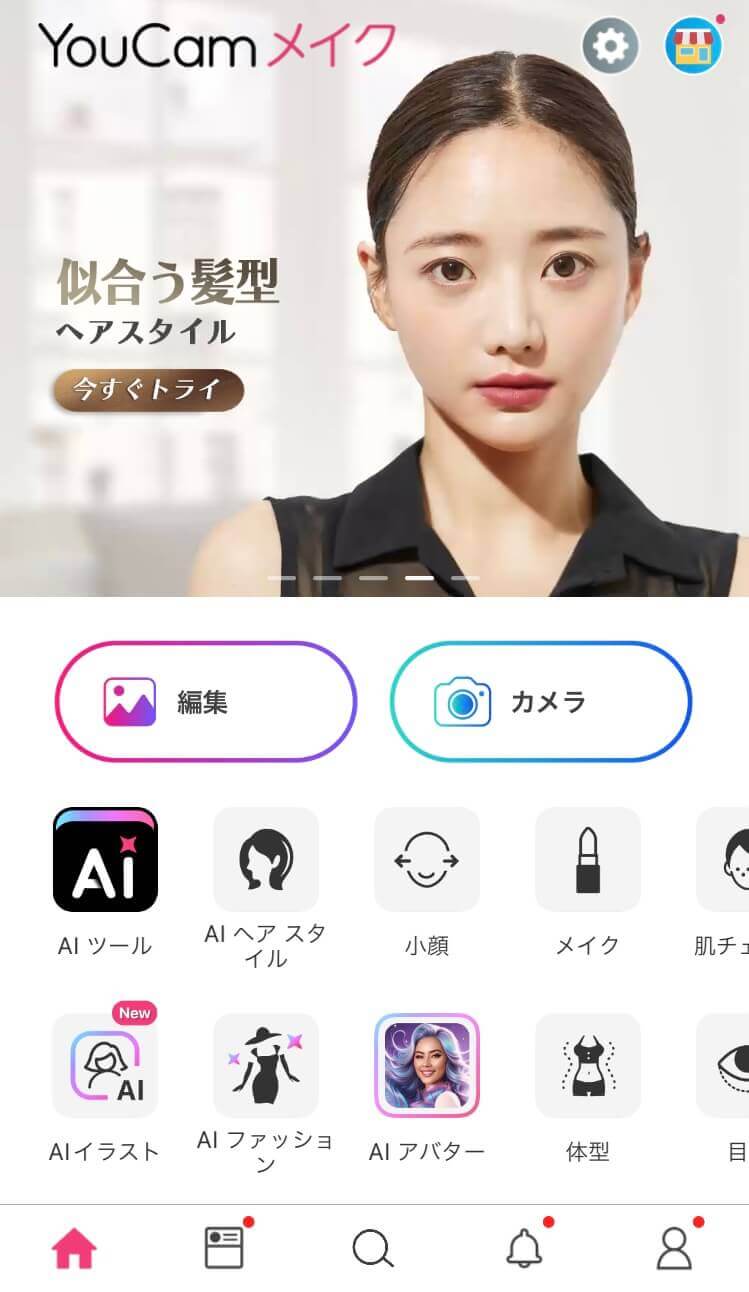Select the home tab

(74, 1245)
